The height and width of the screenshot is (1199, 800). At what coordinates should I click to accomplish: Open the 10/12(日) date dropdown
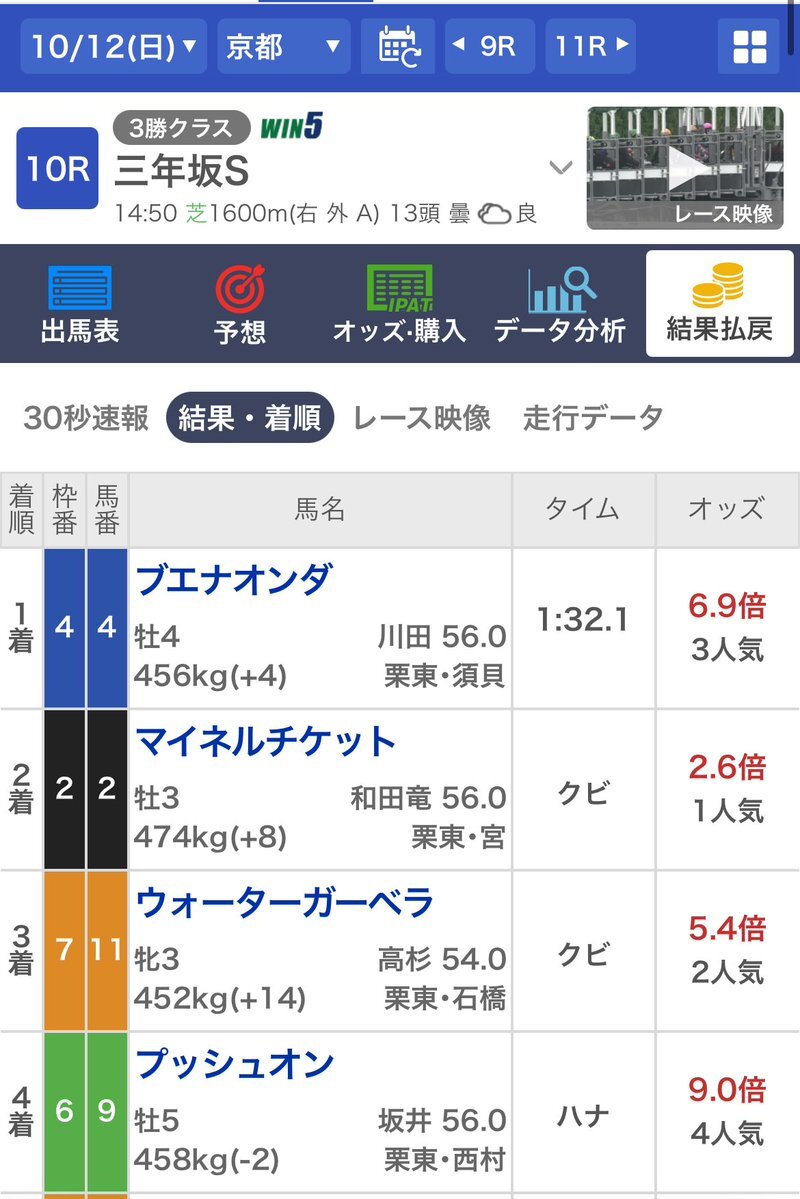pos(113,47)
